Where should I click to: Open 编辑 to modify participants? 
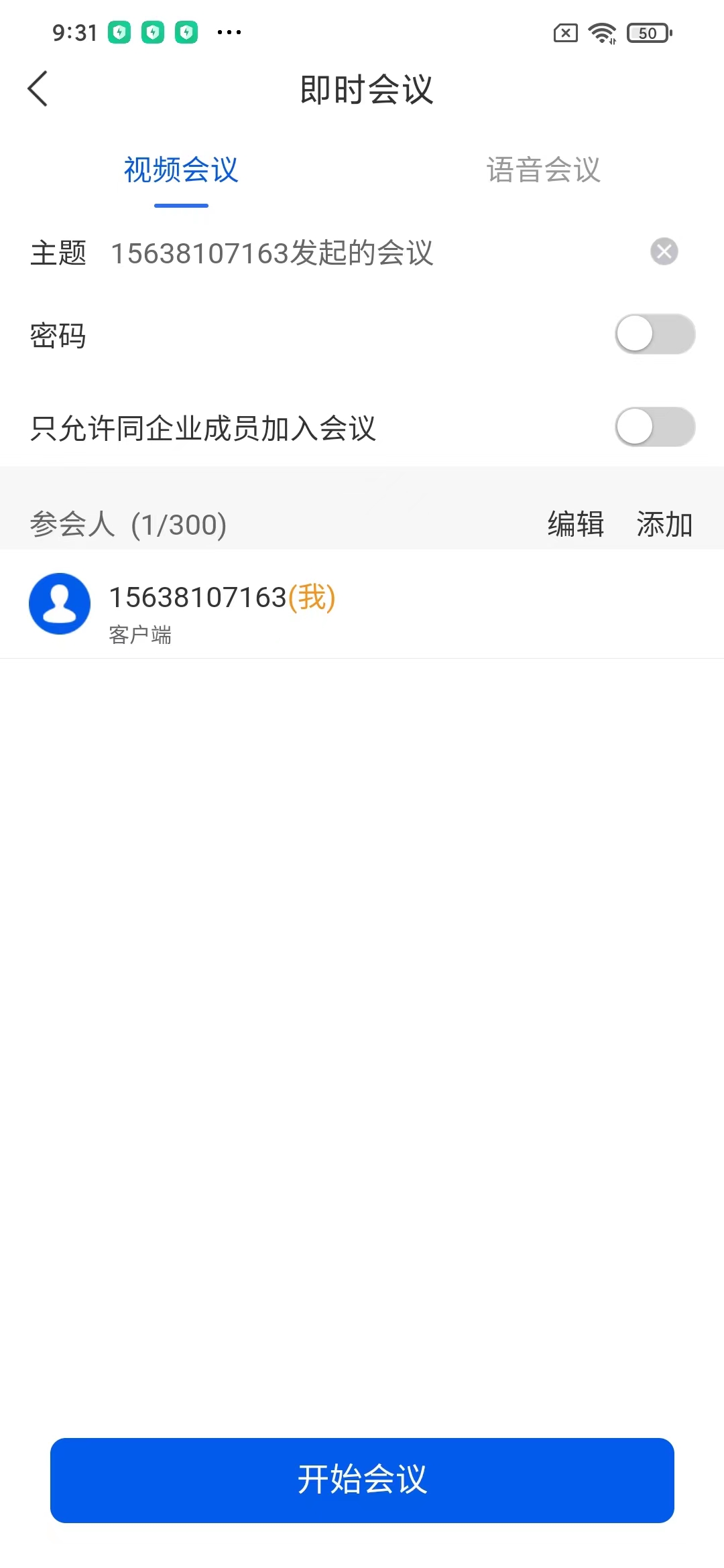tap(575, 525)
